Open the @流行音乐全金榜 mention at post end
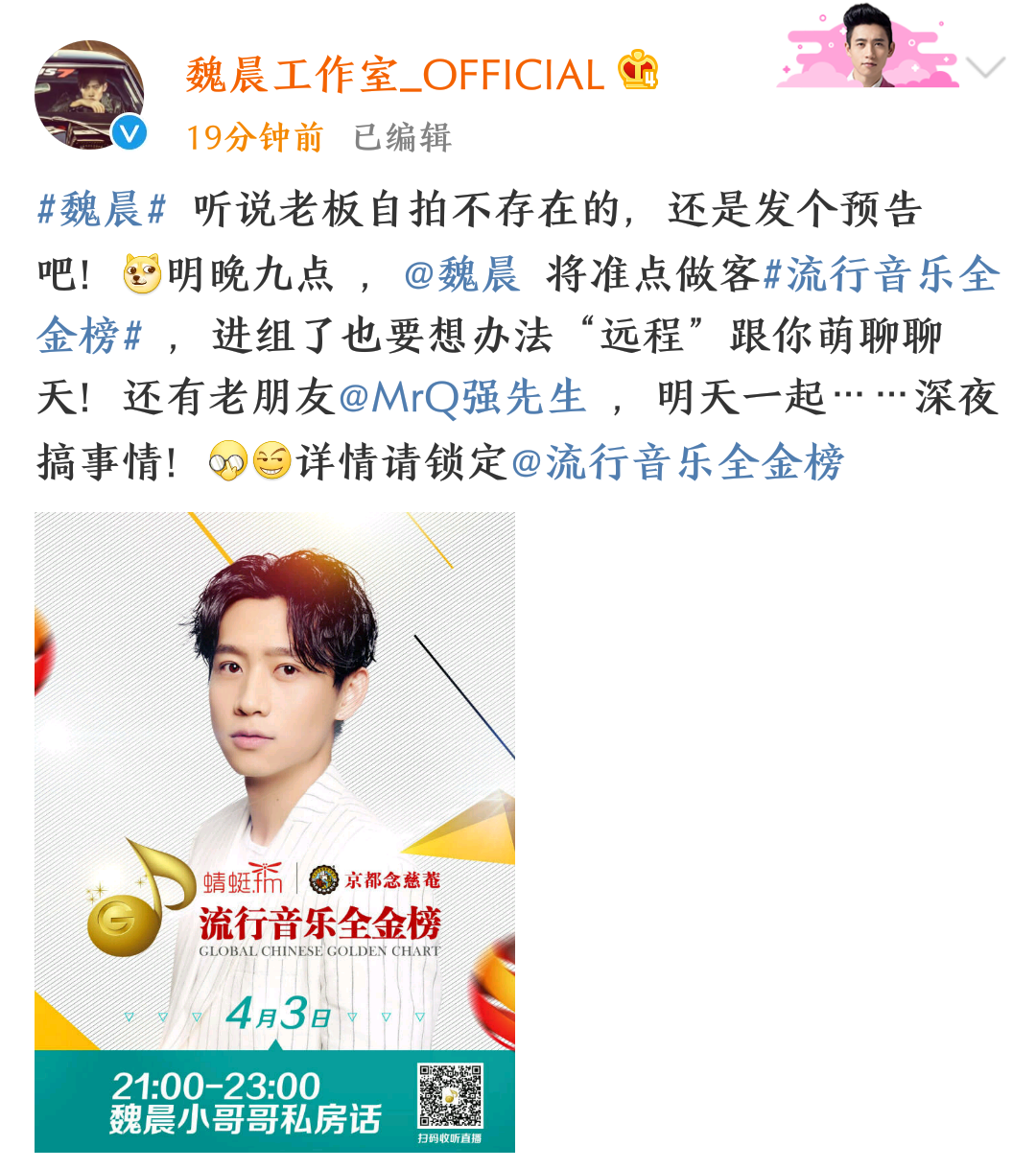 pos(677,462)
